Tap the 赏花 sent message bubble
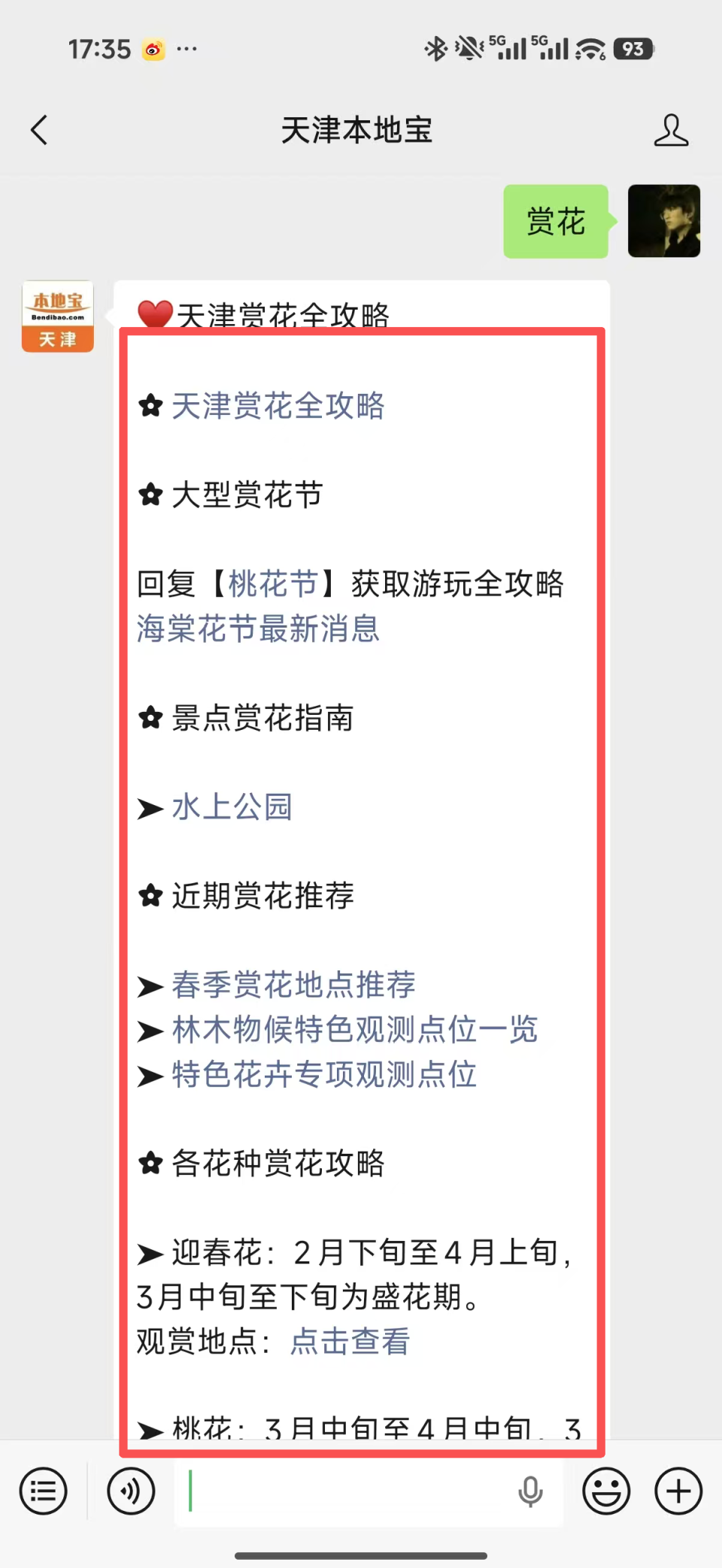 (x=555, y=221)
